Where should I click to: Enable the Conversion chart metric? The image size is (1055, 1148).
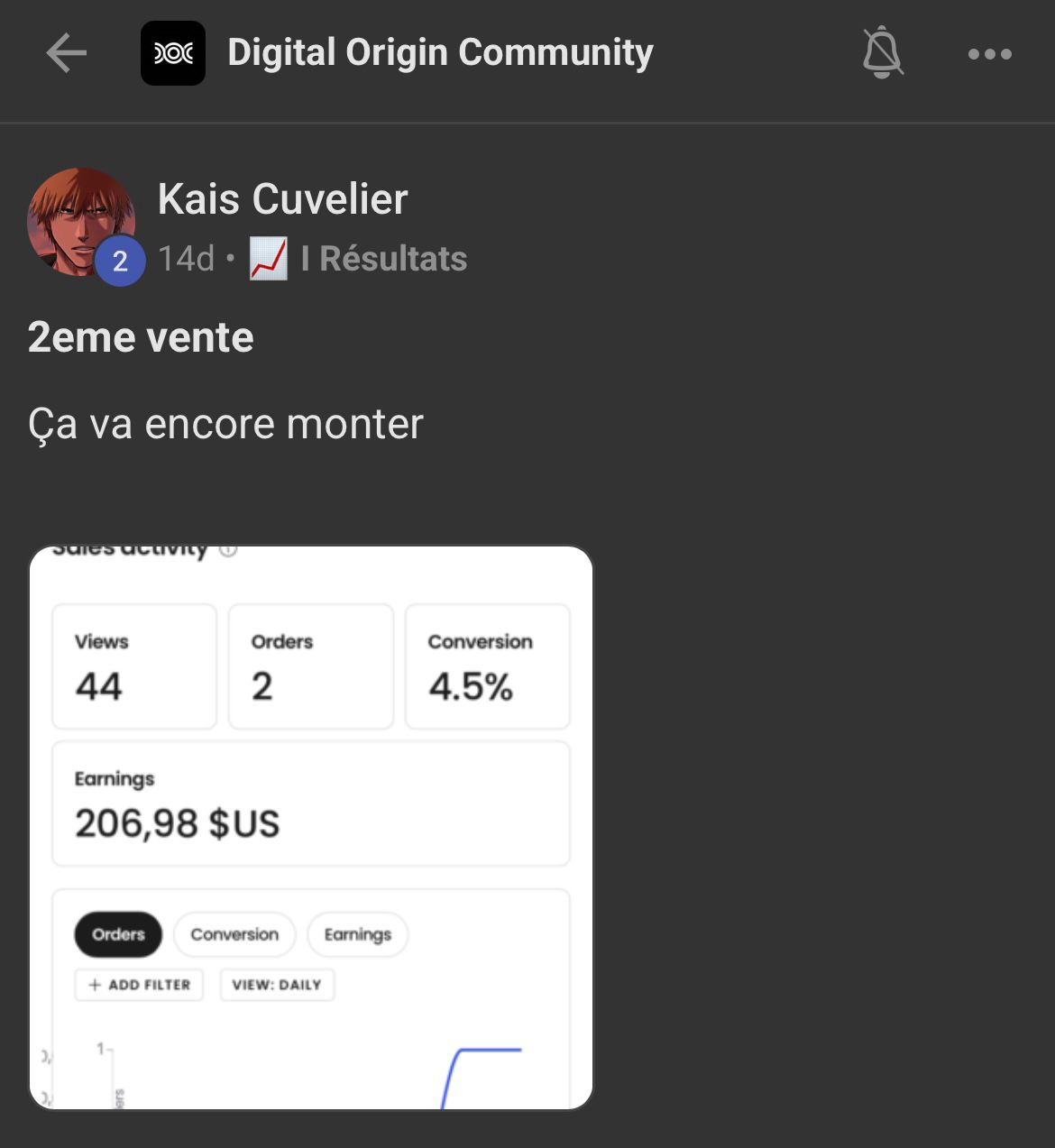point(234,935)
